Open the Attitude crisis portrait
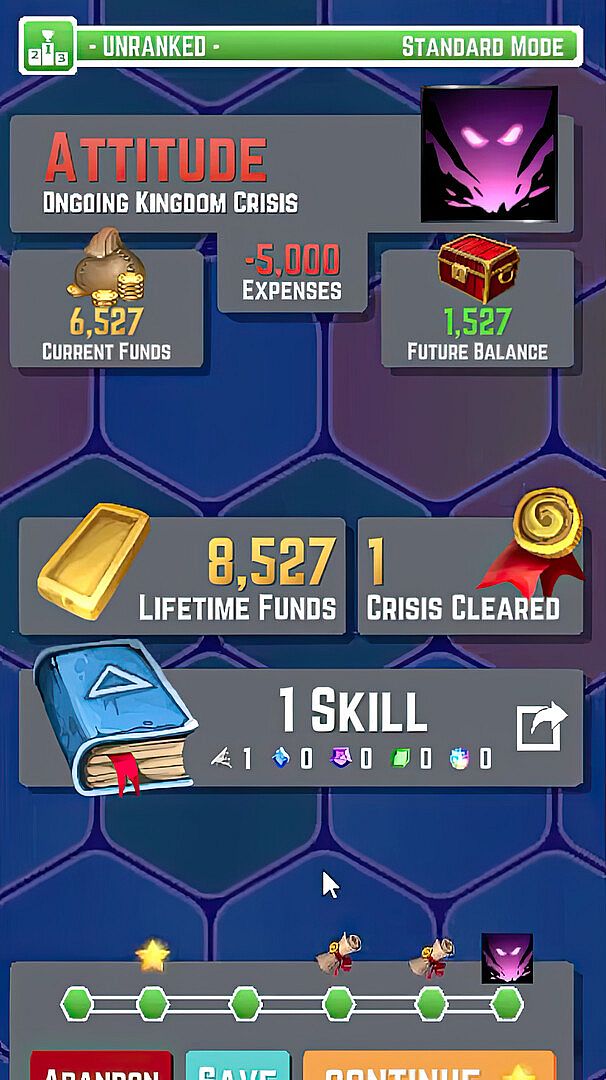Viewport: 606px width, 1080px height. coord(489,155)
